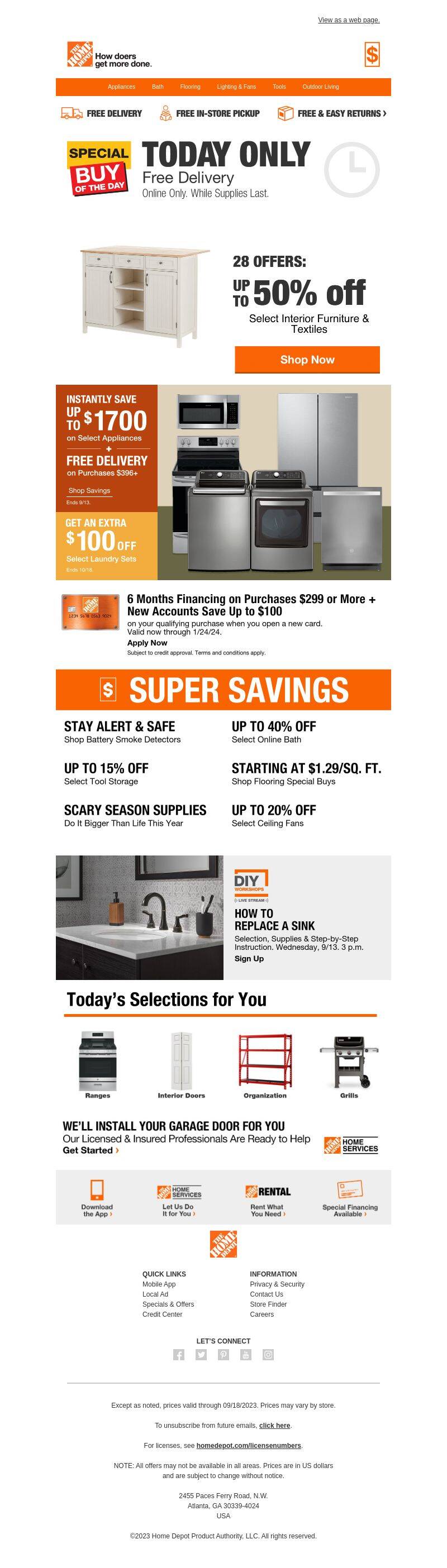Open Rent What You Need

267,1198
